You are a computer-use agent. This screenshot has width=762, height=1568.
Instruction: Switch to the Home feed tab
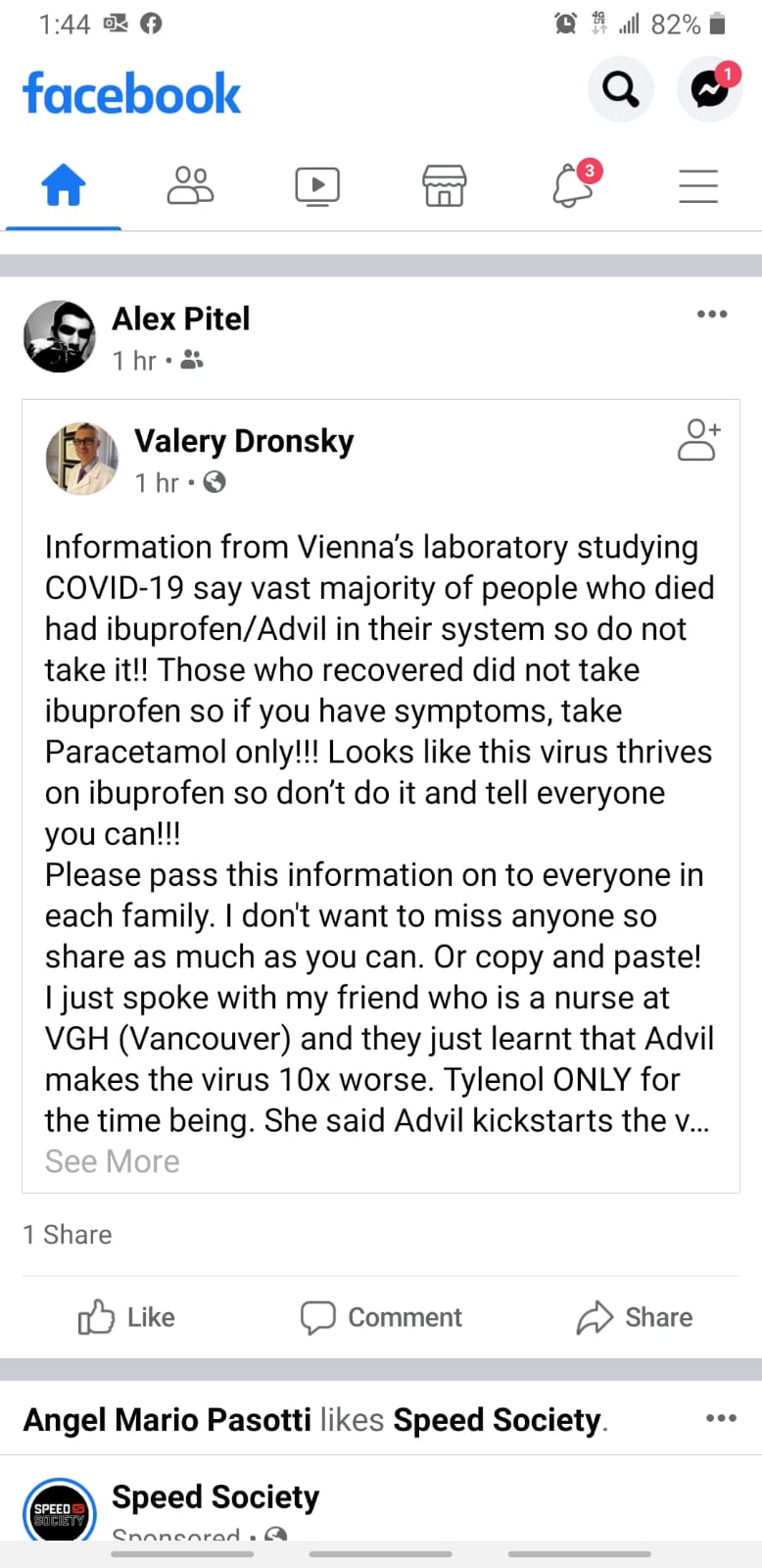tap(64, 185)
